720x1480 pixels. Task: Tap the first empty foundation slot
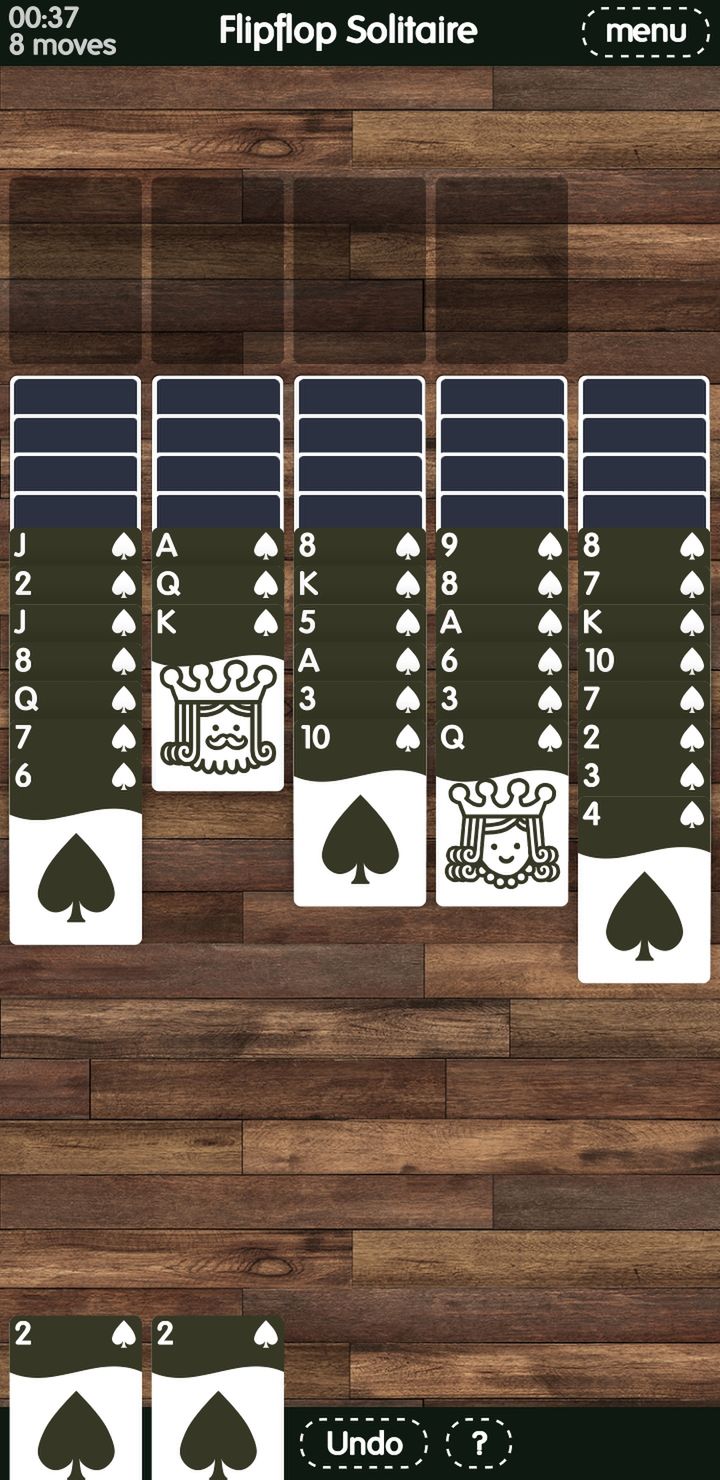pos(76,270)
